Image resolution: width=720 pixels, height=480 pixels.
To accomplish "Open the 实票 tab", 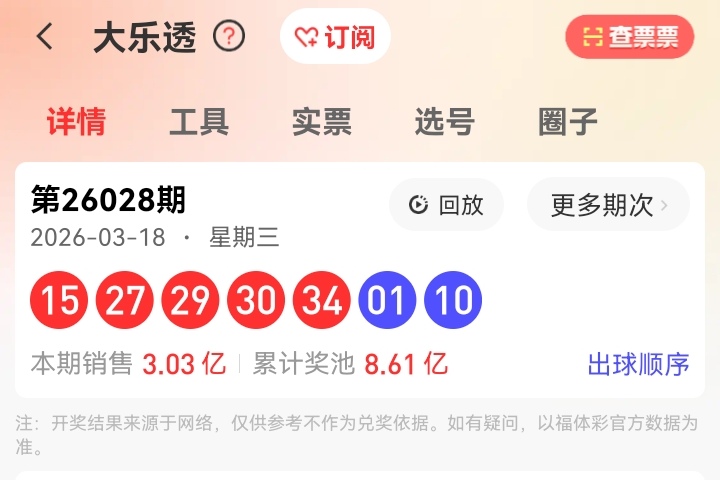I will point(322,122).
